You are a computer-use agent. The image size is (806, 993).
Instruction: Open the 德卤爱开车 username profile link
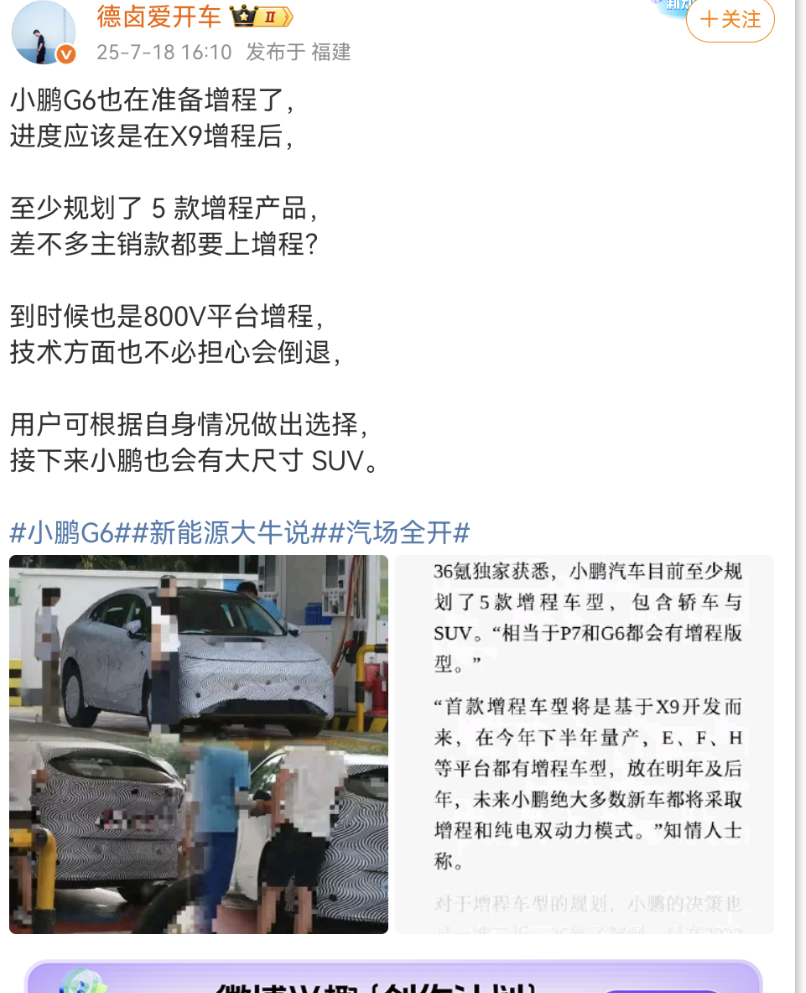pyautogui.click(x=159, y=16)
